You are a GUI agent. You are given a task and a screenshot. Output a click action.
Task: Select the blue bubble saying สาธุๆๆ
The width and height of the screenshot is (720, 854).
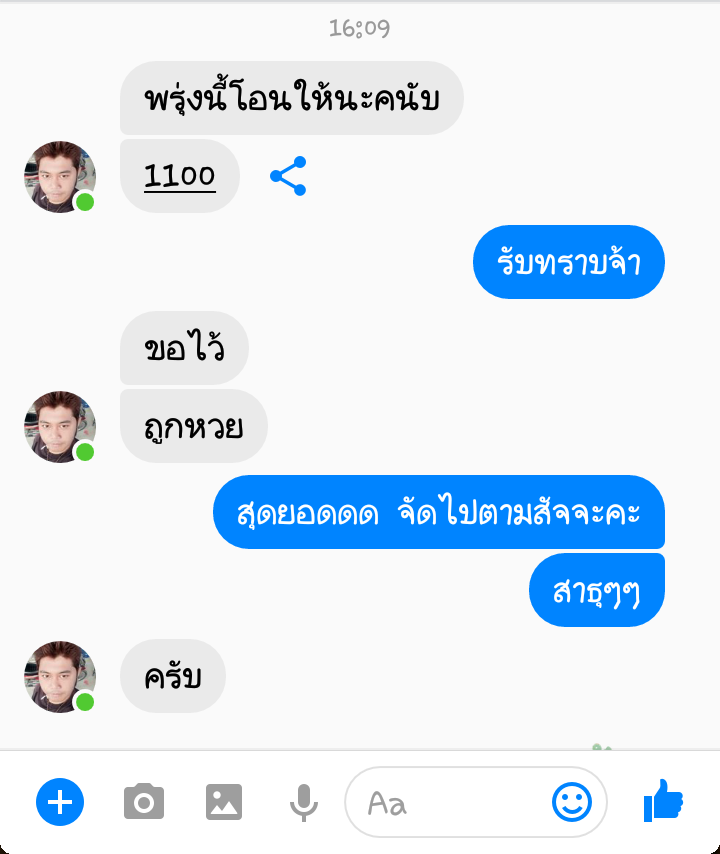(x=596, y=589)
